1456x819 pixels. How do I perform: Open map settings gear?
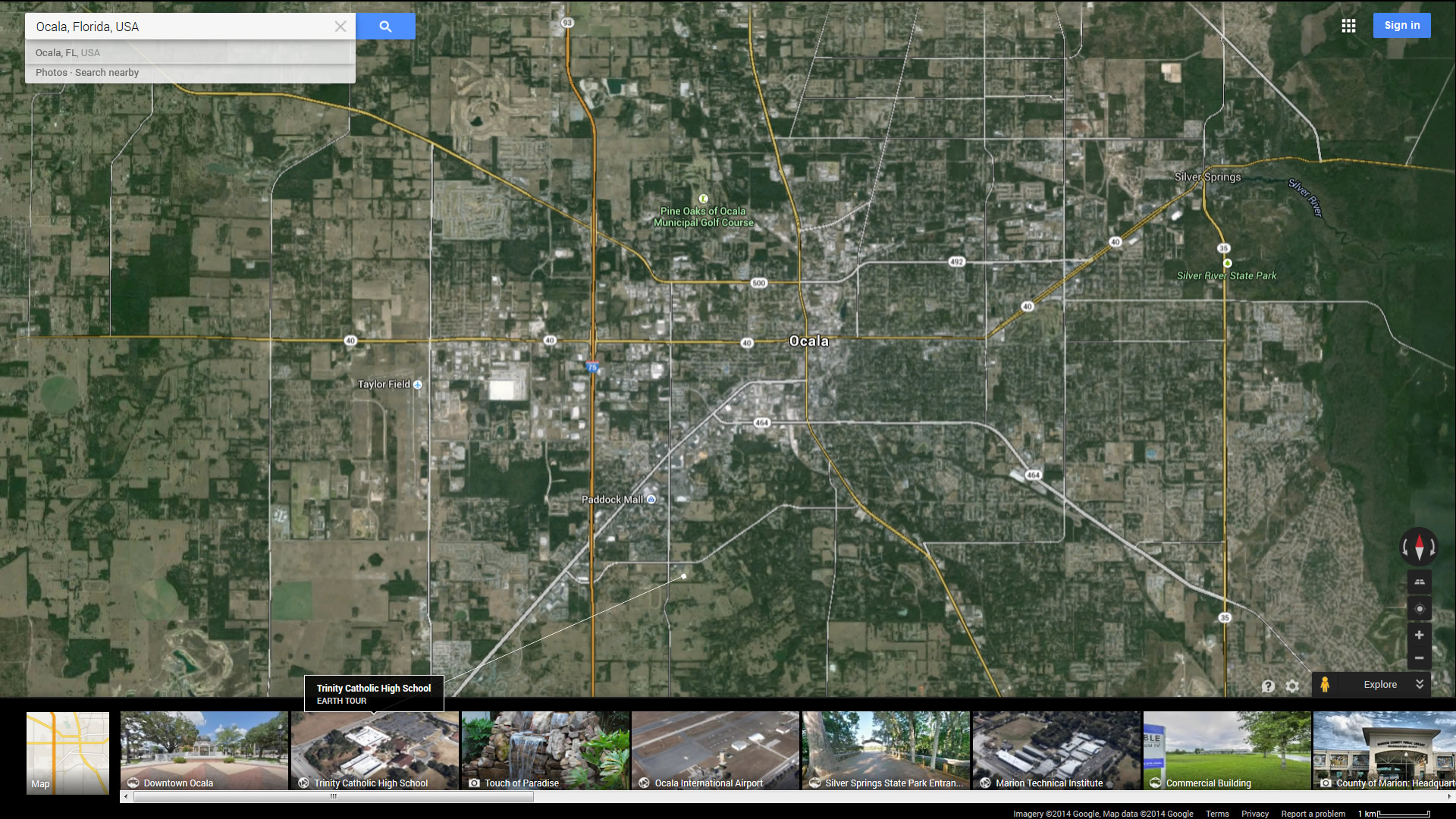coord(1292,686)
